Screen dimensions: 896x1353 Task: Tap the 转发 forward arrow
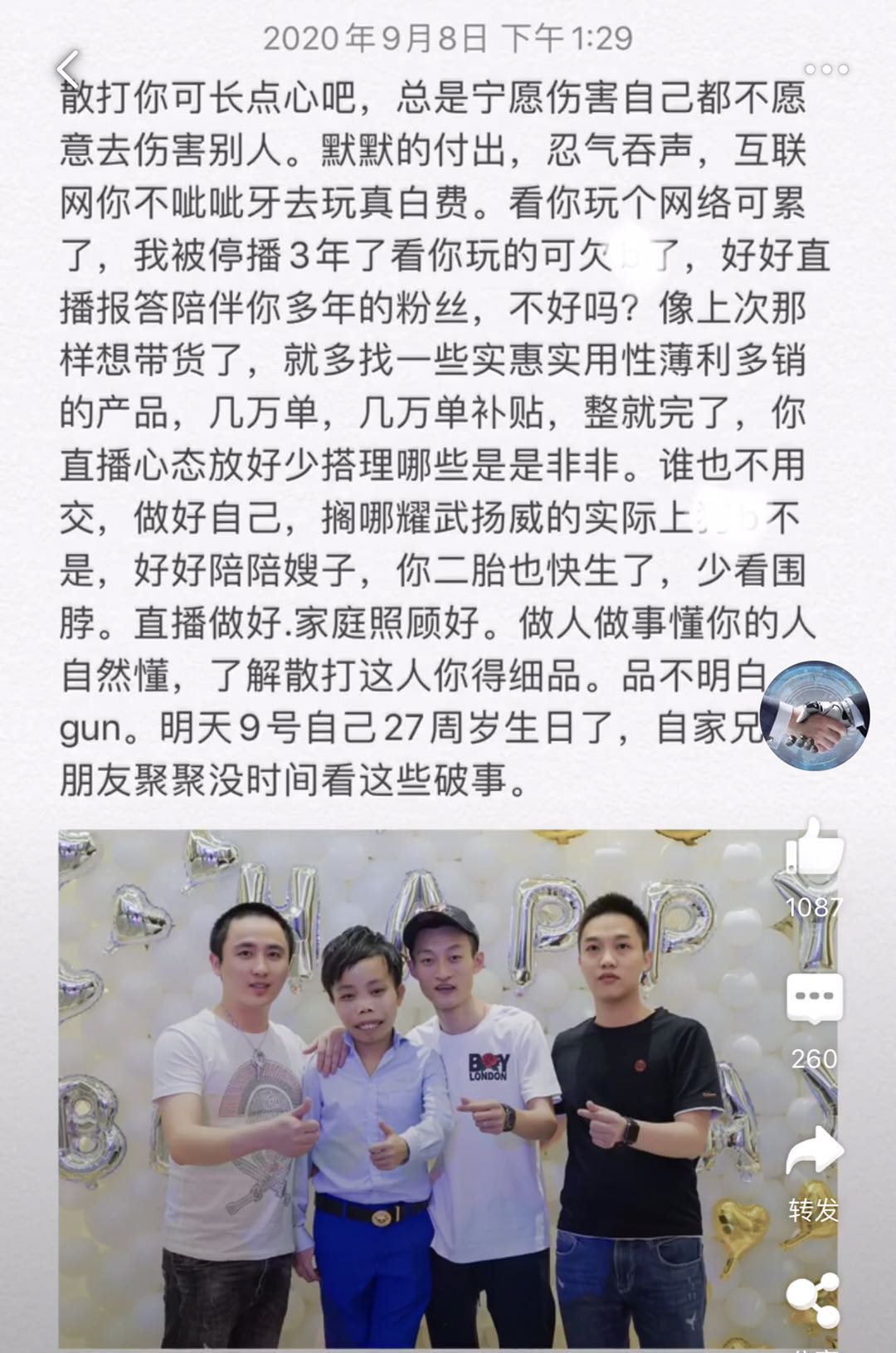tap(814, 1154)
